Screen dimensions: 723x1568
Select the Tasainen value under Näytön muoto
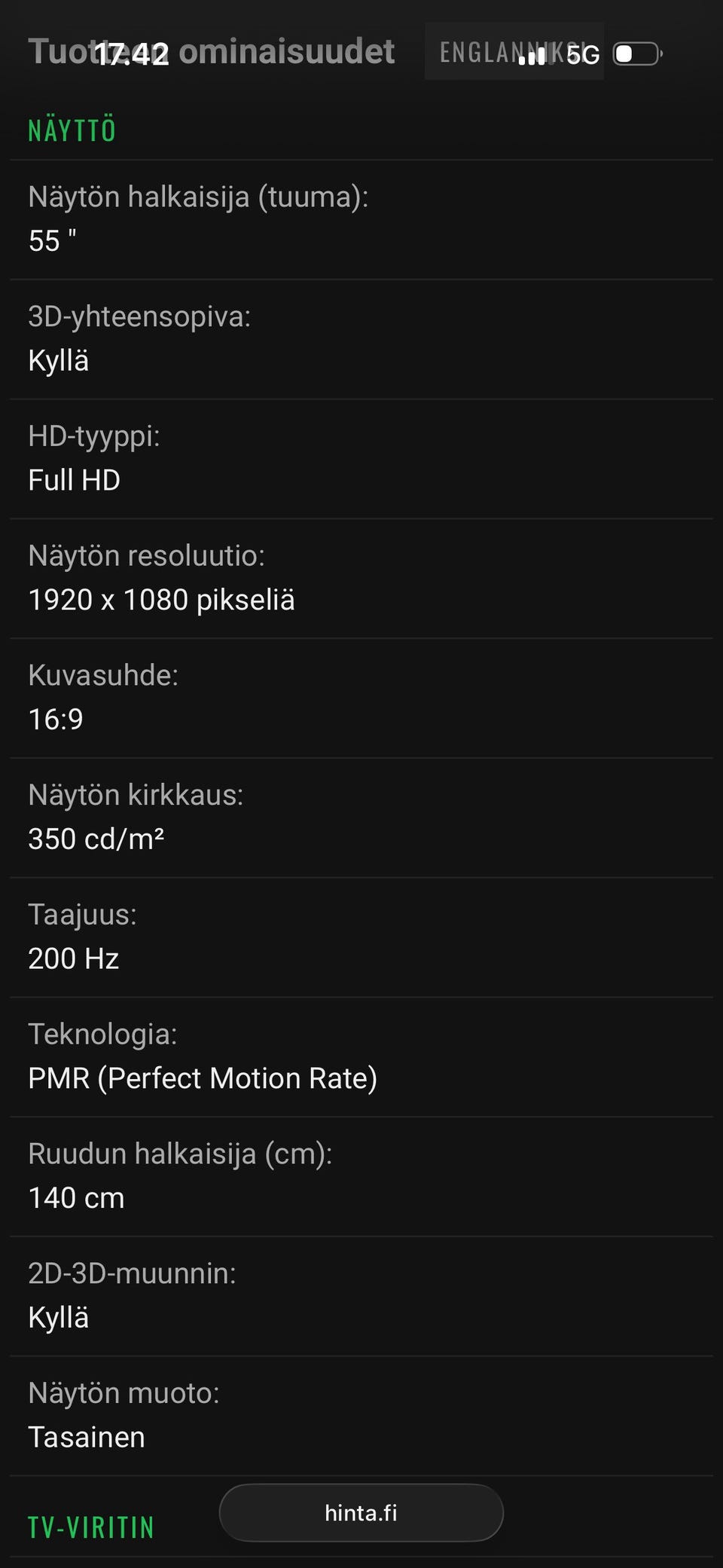86,1435
